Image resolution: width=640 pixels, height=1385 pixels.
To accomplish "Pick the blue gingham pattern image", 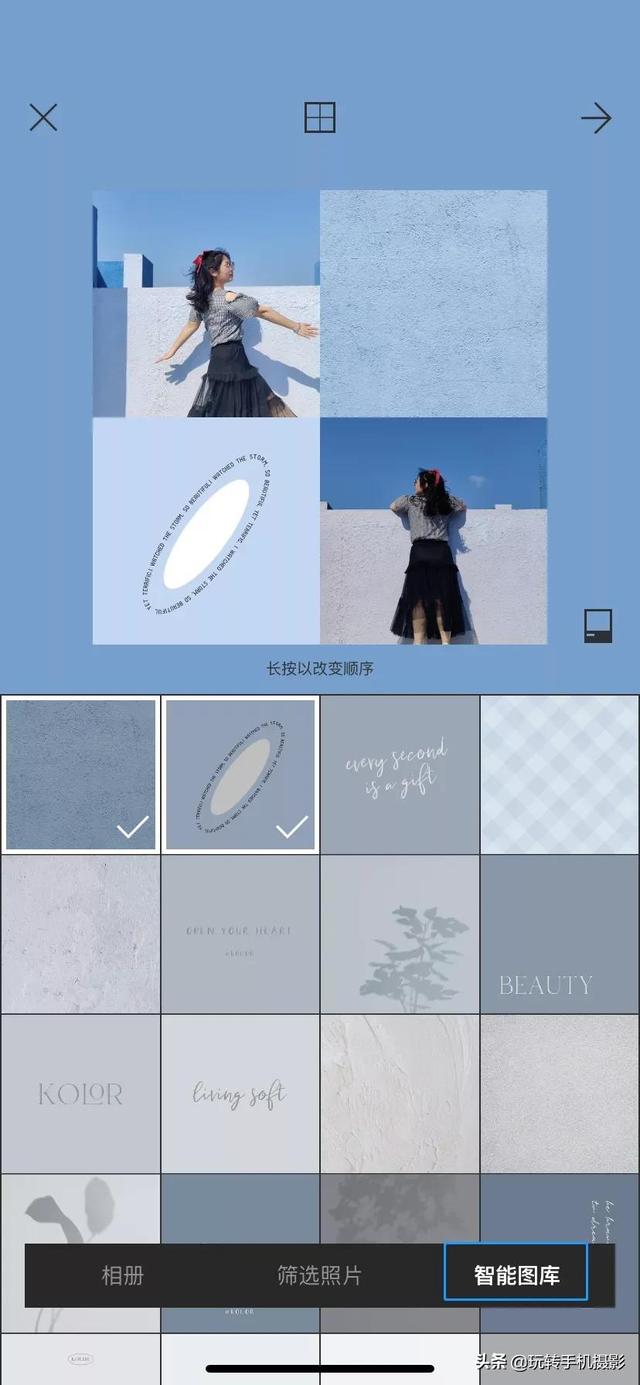I will coord(560,775).
